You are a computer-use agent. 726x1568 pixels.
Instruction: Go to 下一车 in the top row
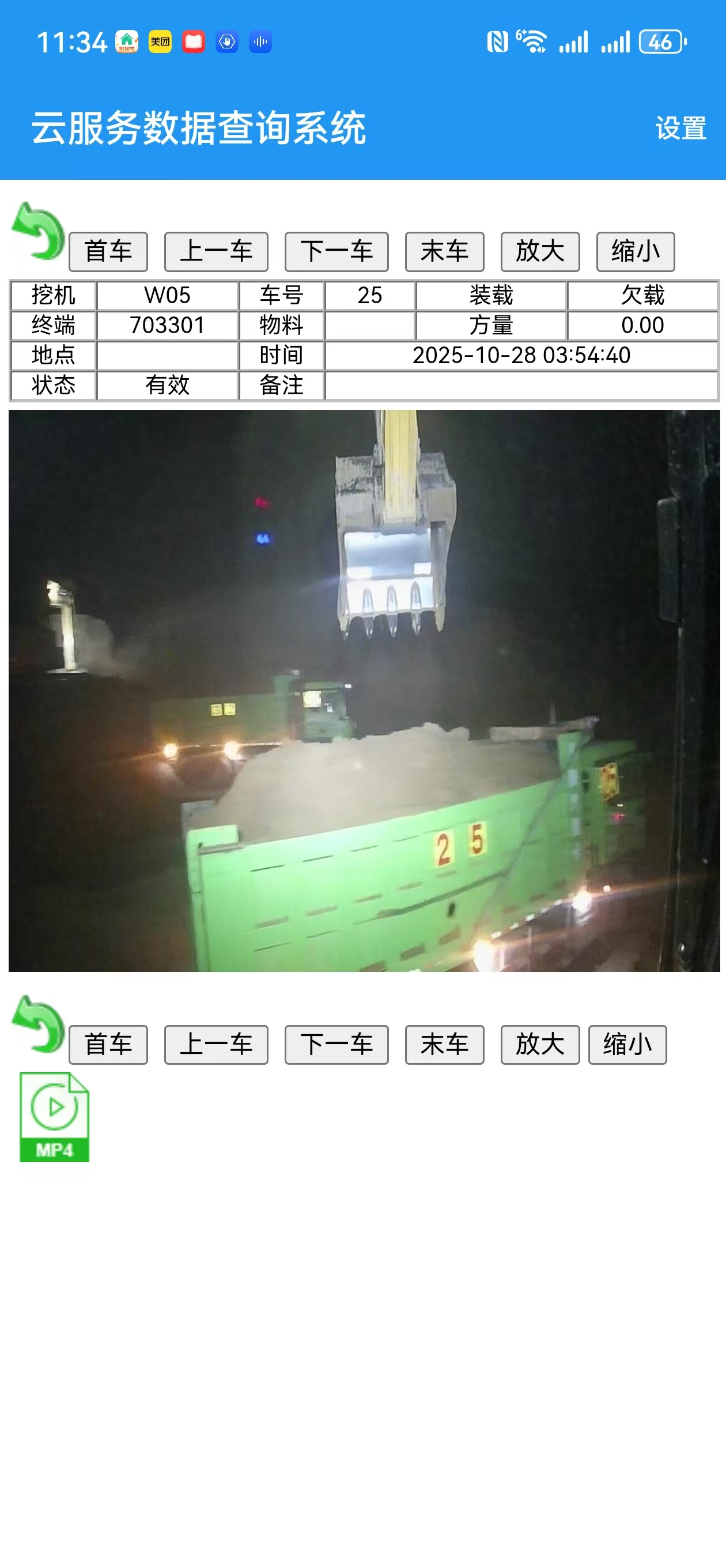(x=336, y=251)
